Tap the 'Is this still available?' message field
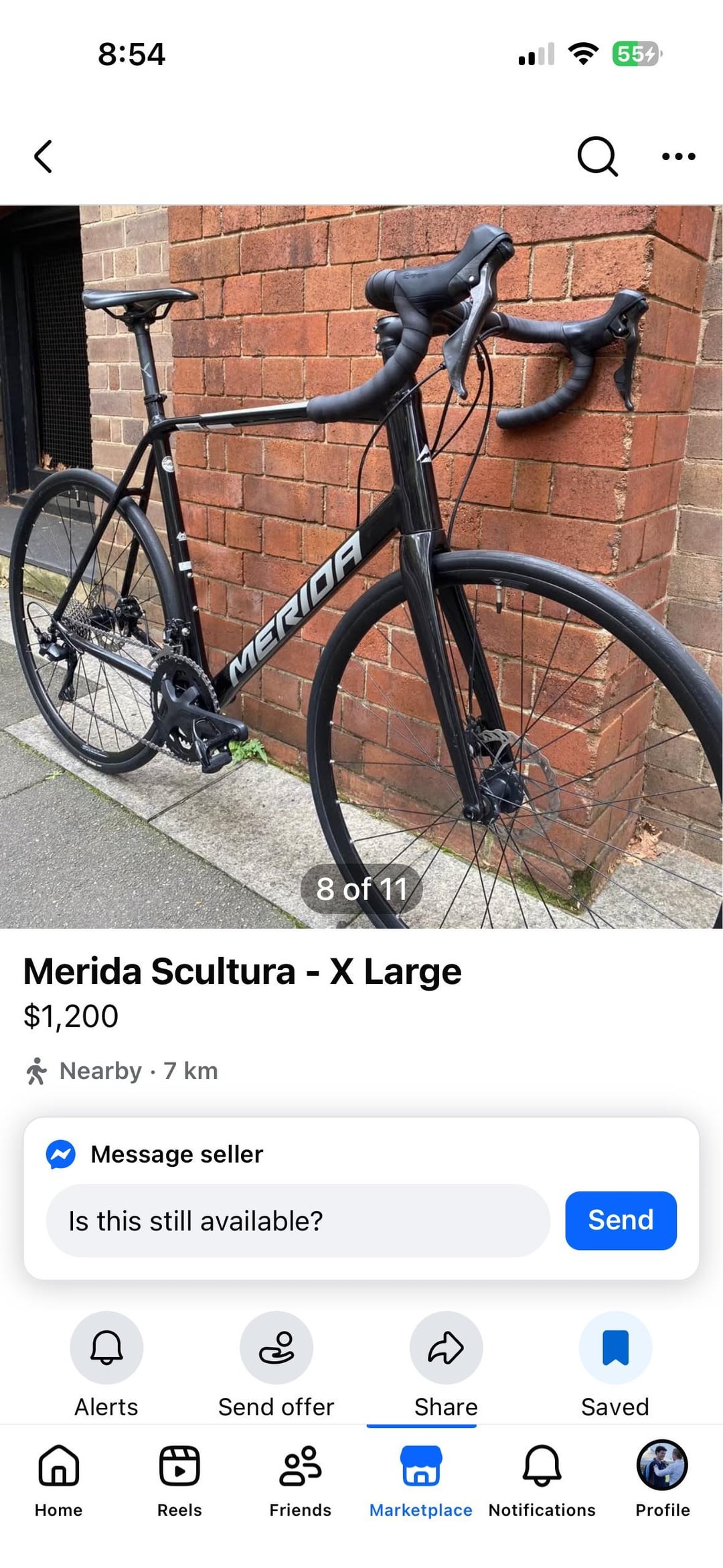Viewport: 723px width, 1568px height. point(298,1220)
